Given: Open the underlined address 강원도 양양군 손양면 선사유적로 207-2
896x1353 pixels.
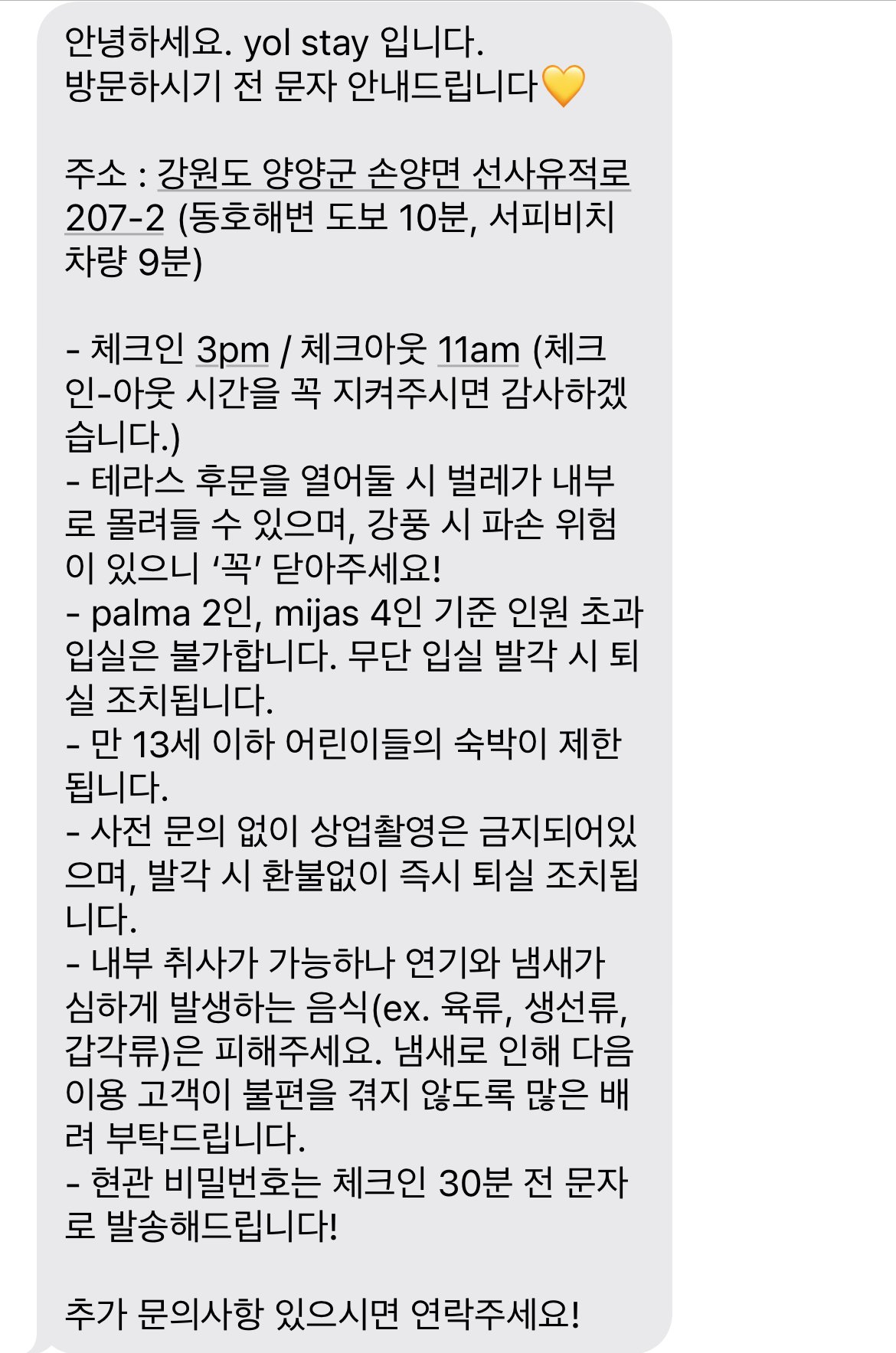Looking at the screenshot, I should [393, 174].
